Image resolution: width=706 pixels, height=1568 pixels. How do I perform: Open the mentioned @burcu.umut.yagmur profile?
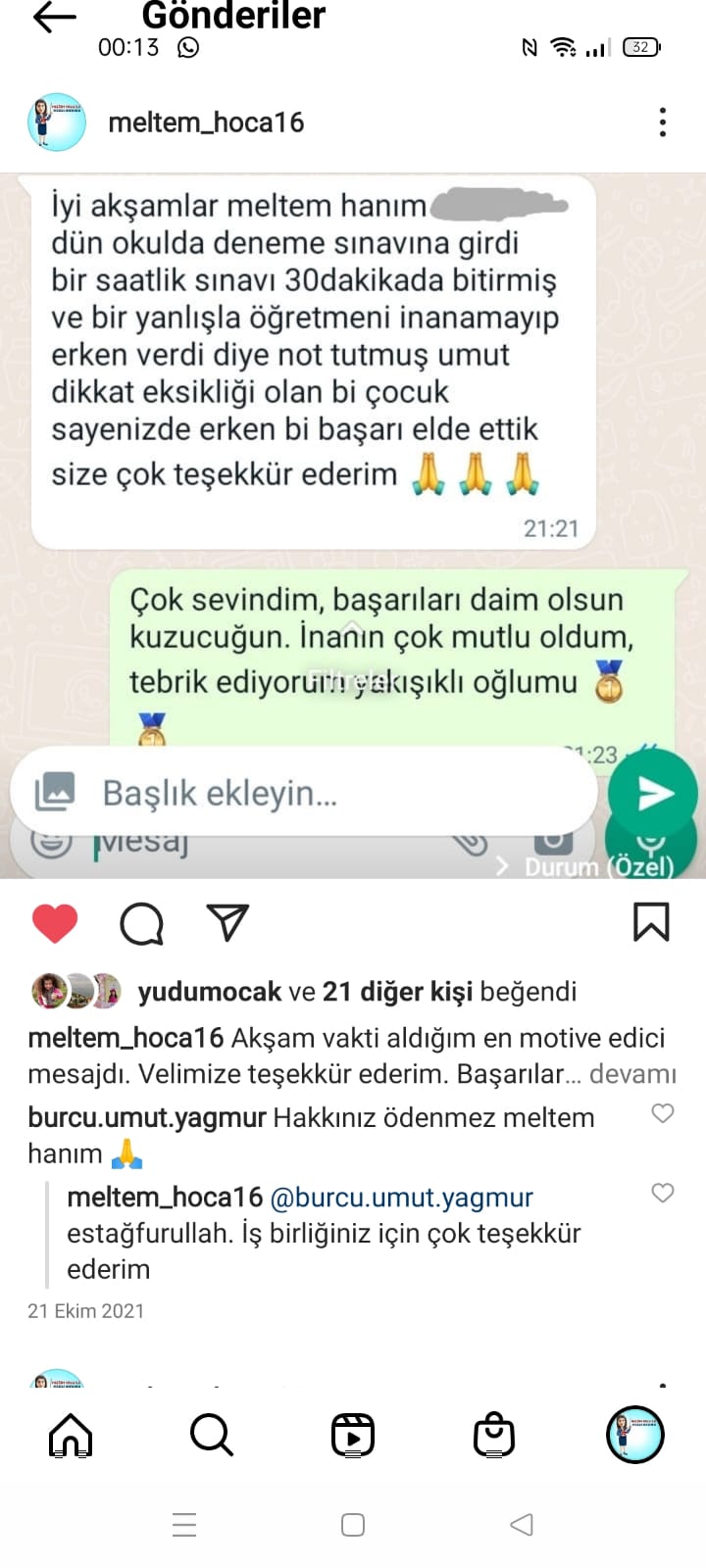(x=404, y=1197)
